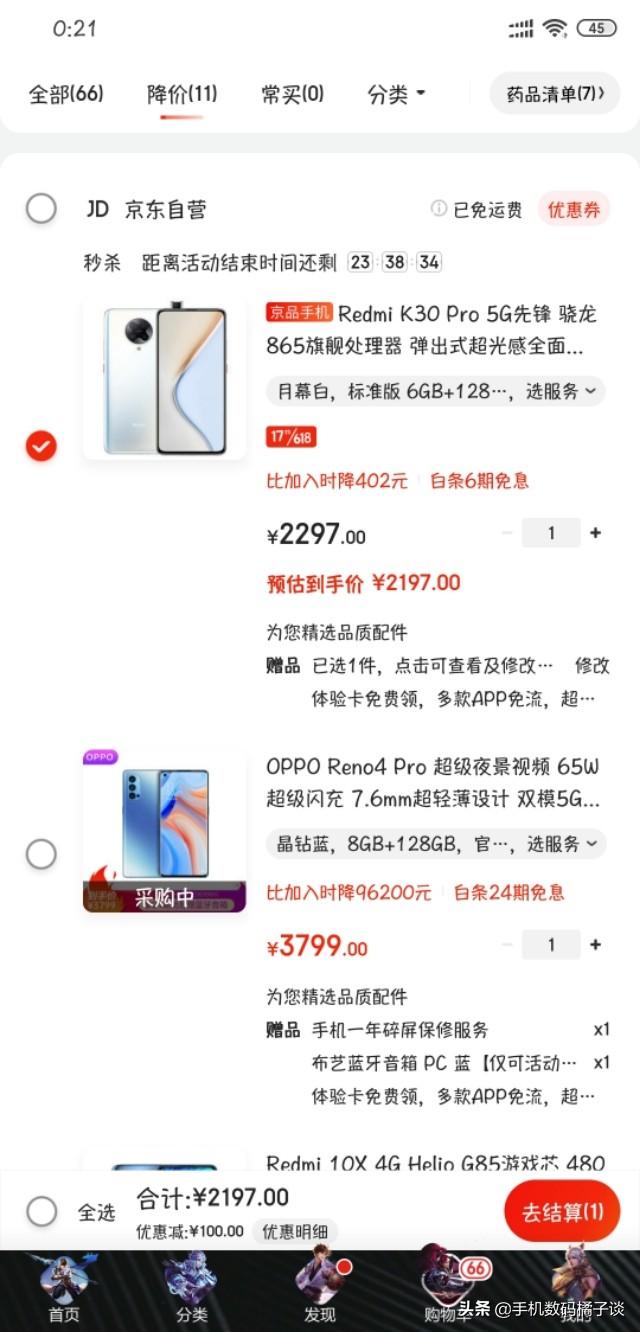Tap 修改 to edit selected gifts
640x1332 pixels.
tap(592, 666)
